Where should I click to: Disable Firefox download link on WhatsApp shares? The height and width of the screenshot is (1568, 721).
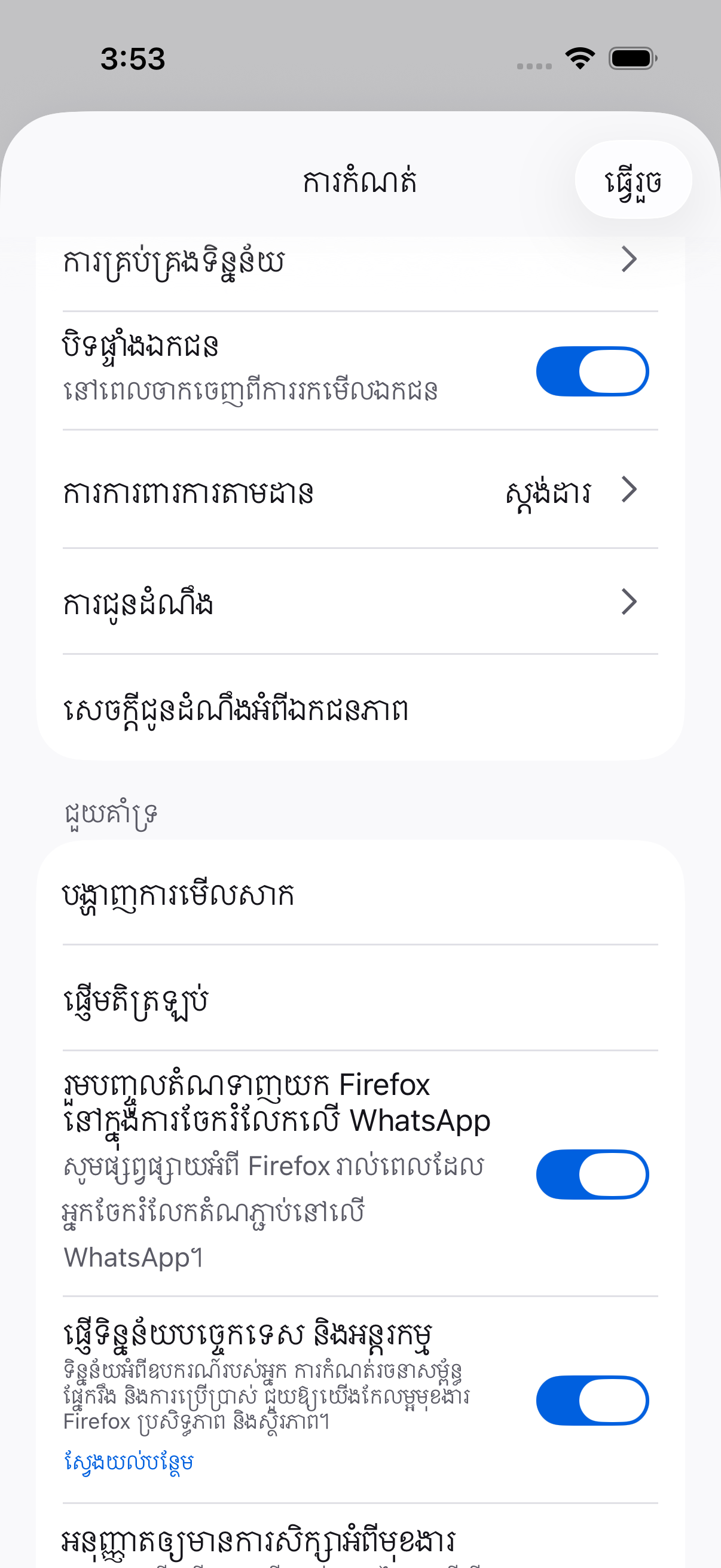pyautogui.click(x=592, y=1174)
